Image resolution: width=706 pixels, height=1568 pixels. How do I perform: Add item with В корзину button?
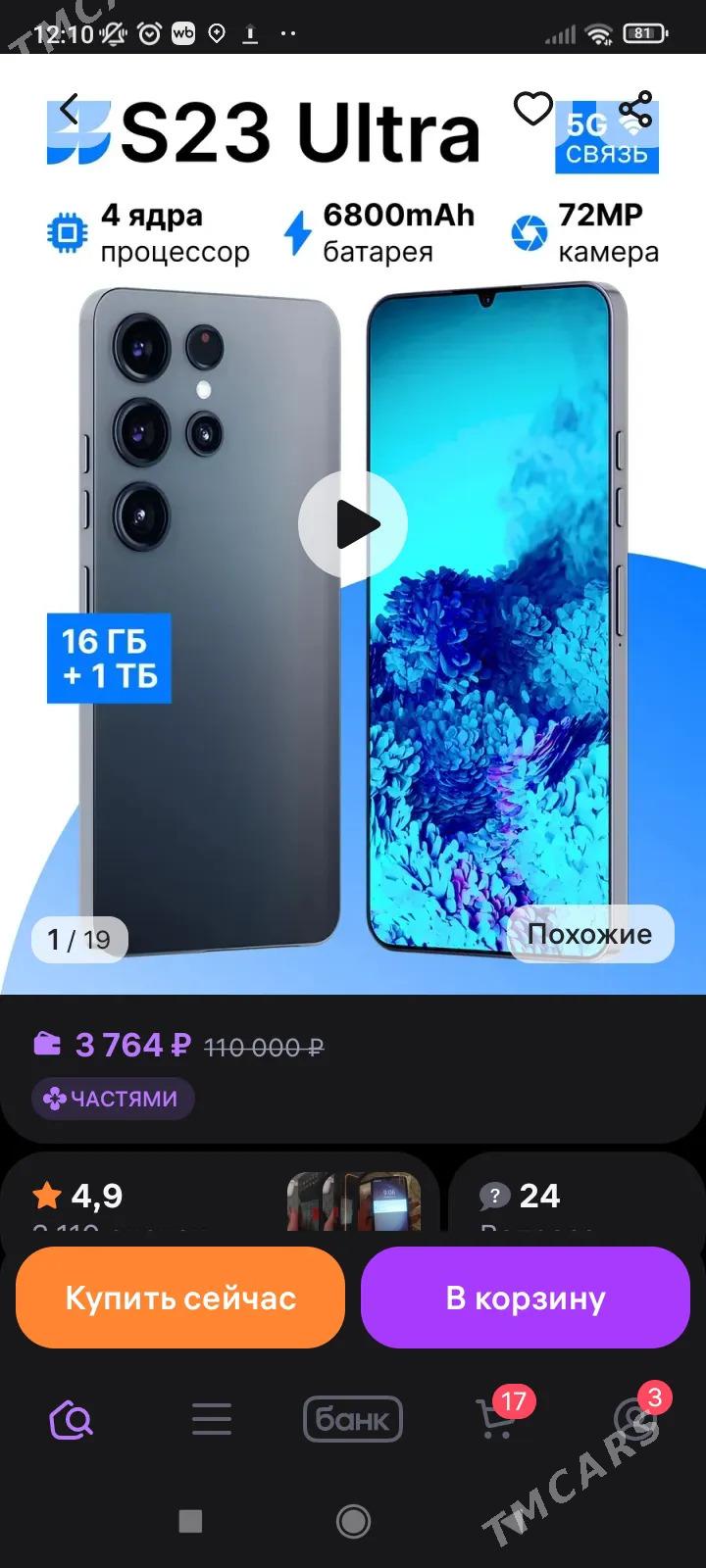(x=526, y=1298)
